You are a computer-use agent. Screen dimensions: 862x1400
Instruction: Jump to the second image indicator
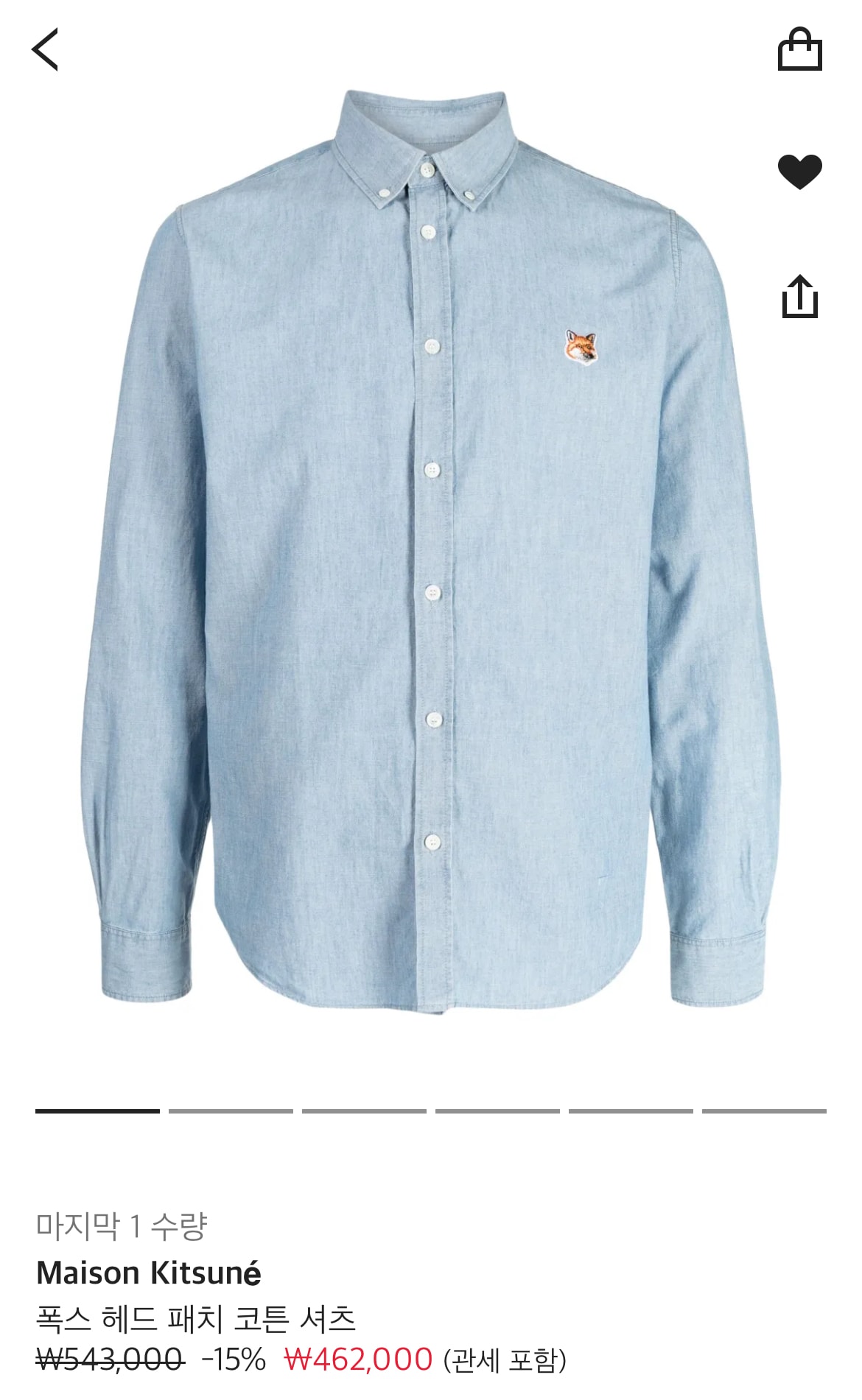tap(231, 1111)
